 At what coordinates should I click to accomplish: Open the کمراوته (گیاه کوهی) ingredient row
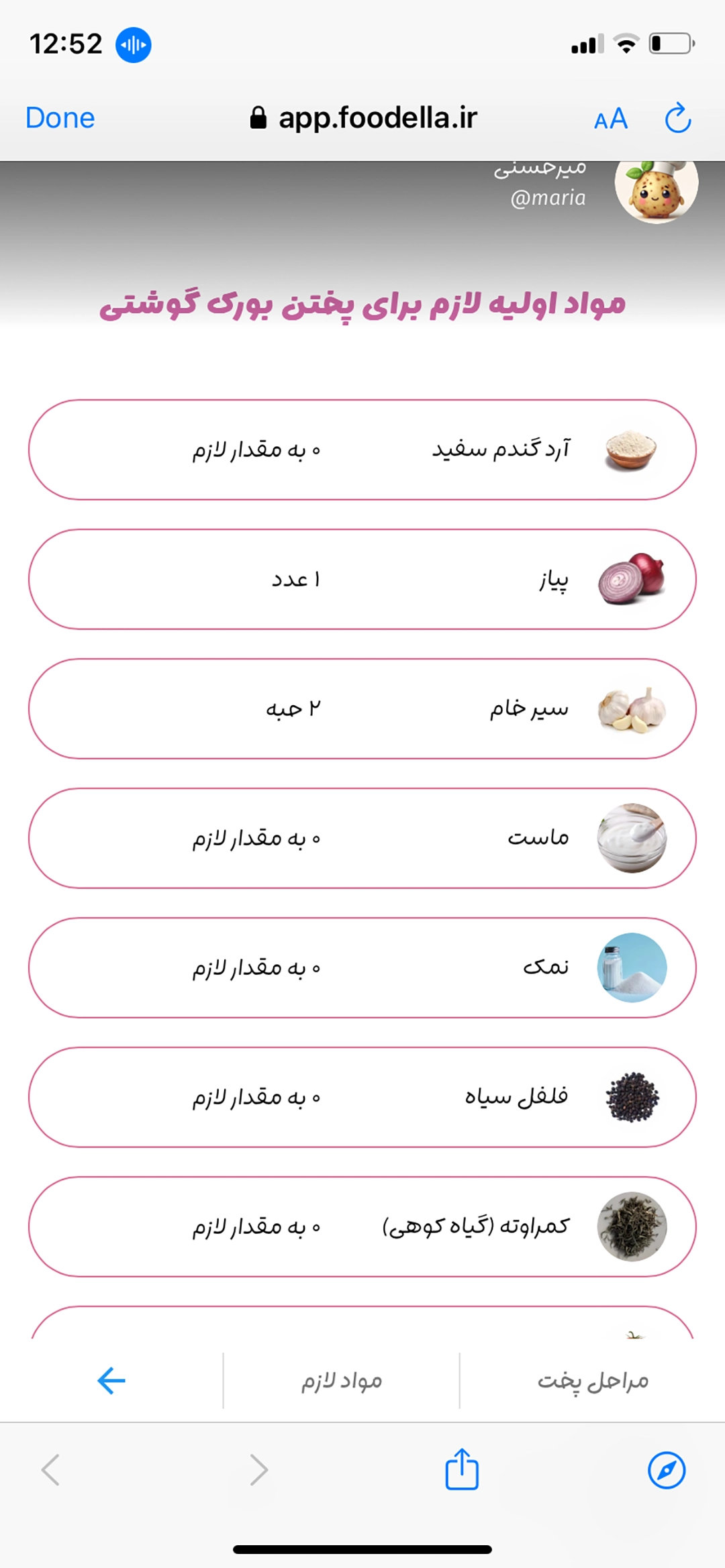pos(362,1226)
